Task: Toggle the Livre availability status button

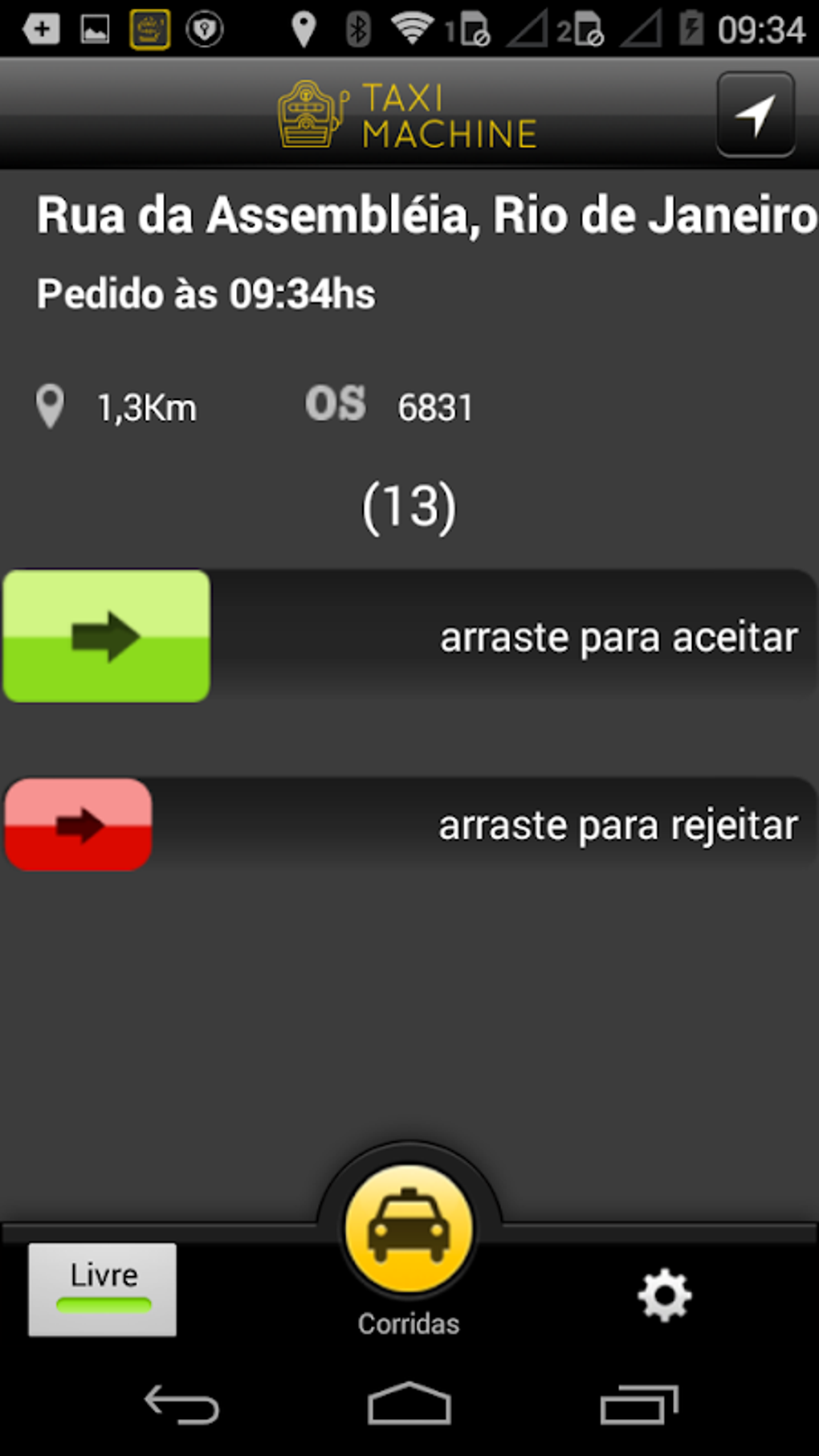Action: pos(103,1289)
